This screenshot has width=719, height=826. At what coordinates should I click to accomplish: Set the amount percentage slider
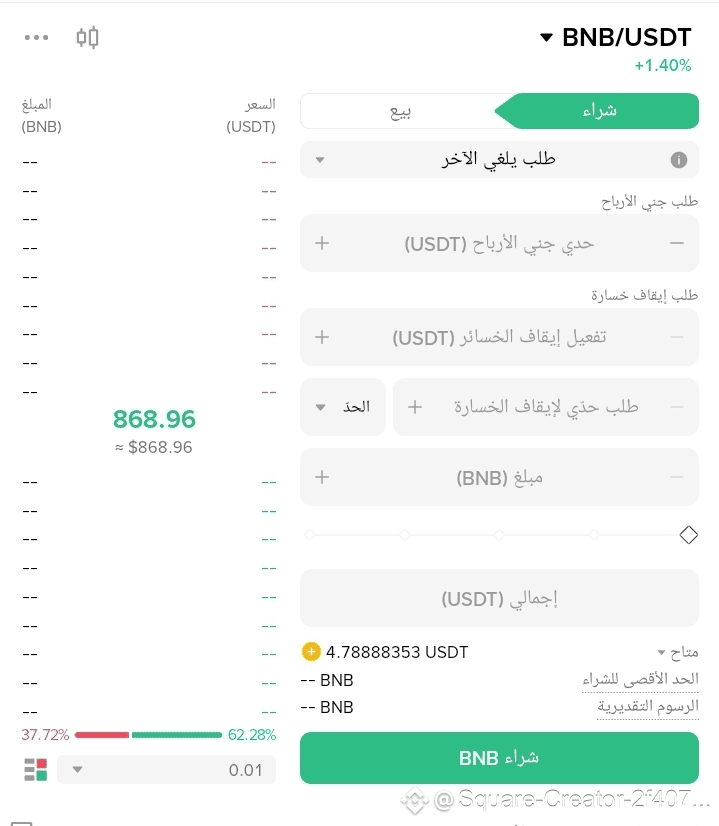(x=499, y=535)
